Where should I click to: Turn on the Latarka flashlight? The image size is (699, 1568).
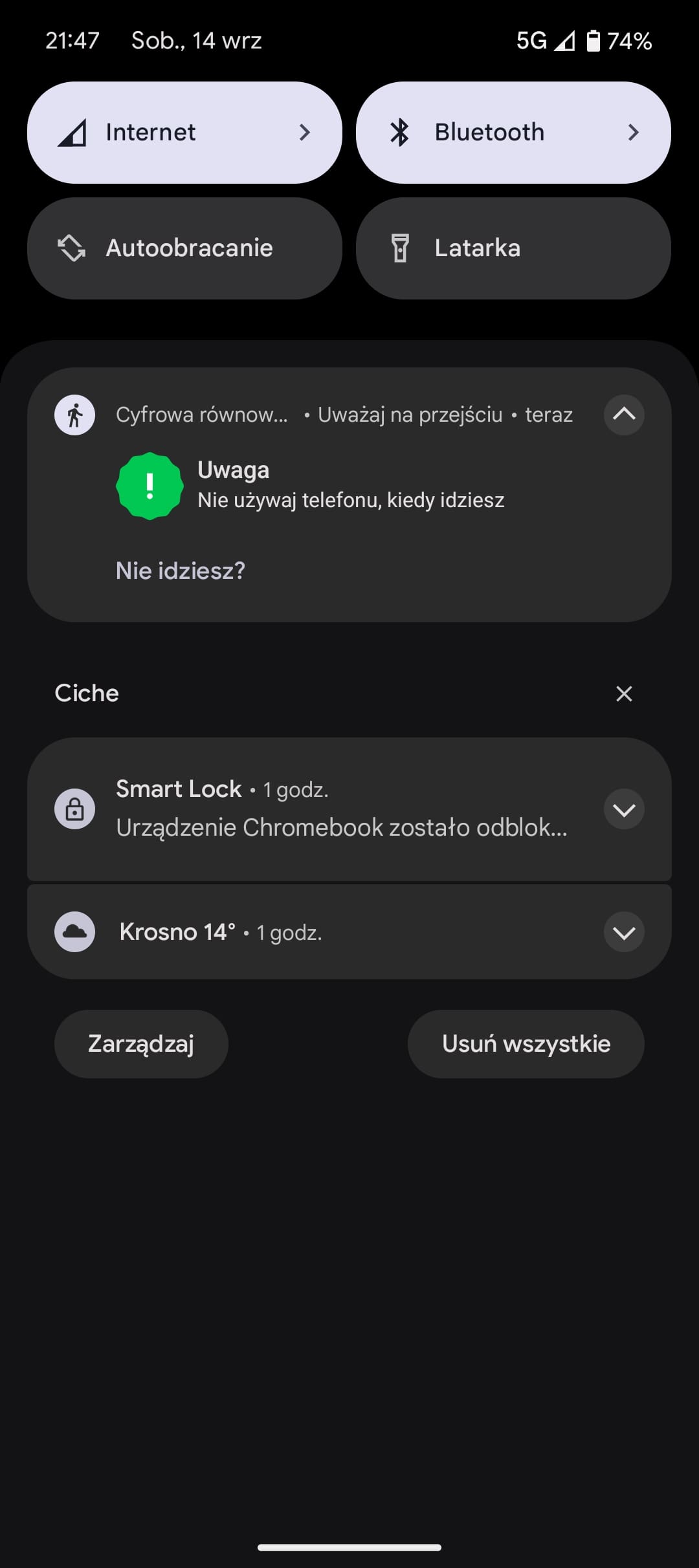(x=513, y=248)
